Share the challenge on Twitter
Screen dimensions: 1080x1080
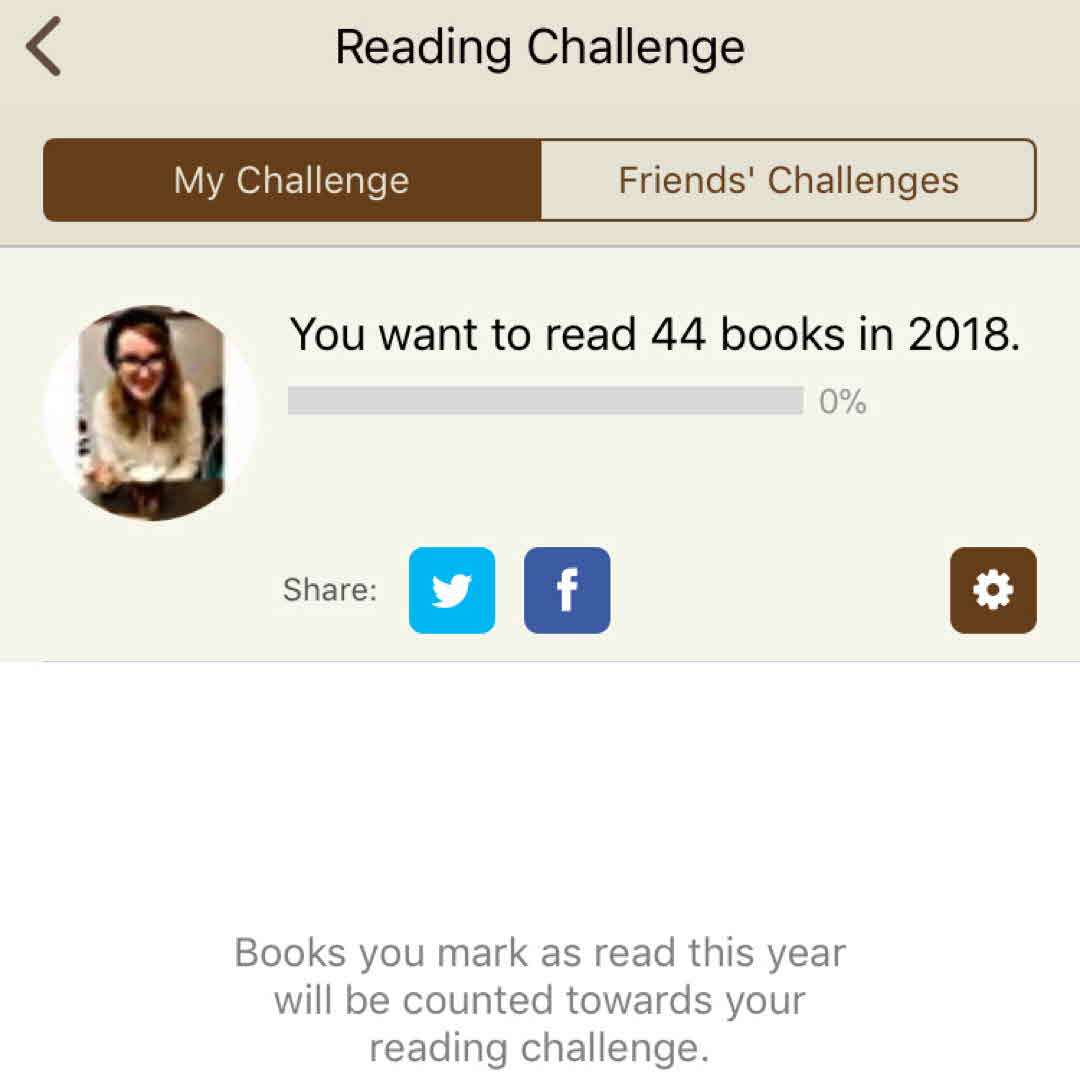coord(452,590)
